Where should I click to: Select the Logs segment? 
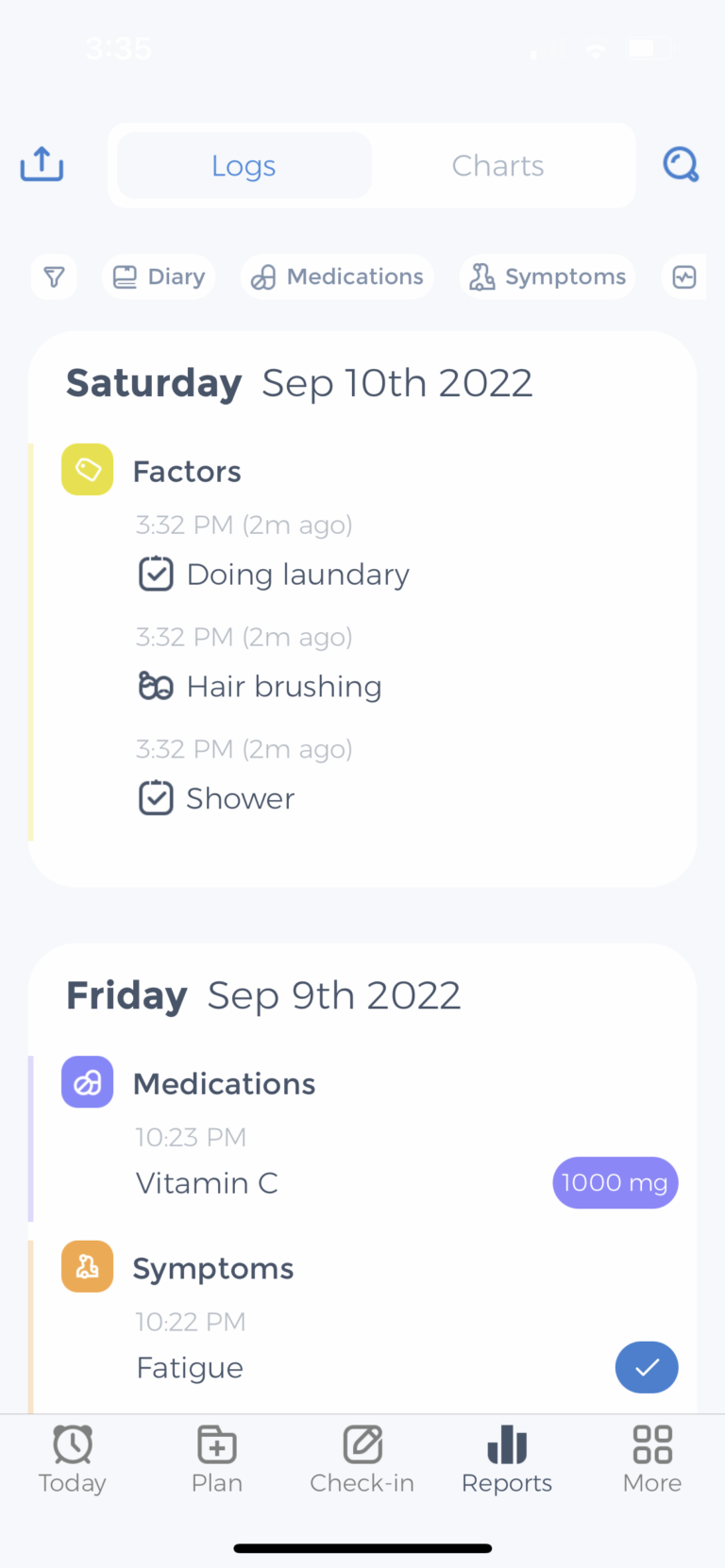click(244, 166)
